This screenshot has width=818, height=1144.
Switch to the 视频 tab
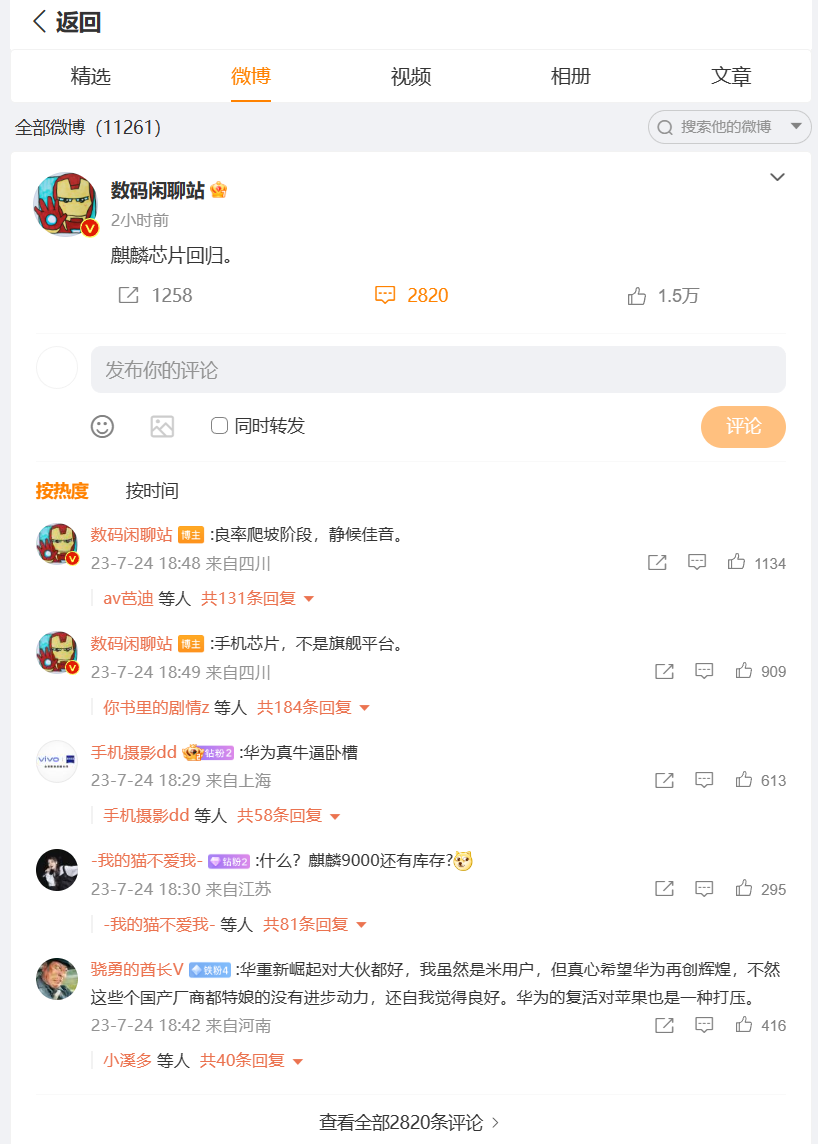click(x=410, y=76)
